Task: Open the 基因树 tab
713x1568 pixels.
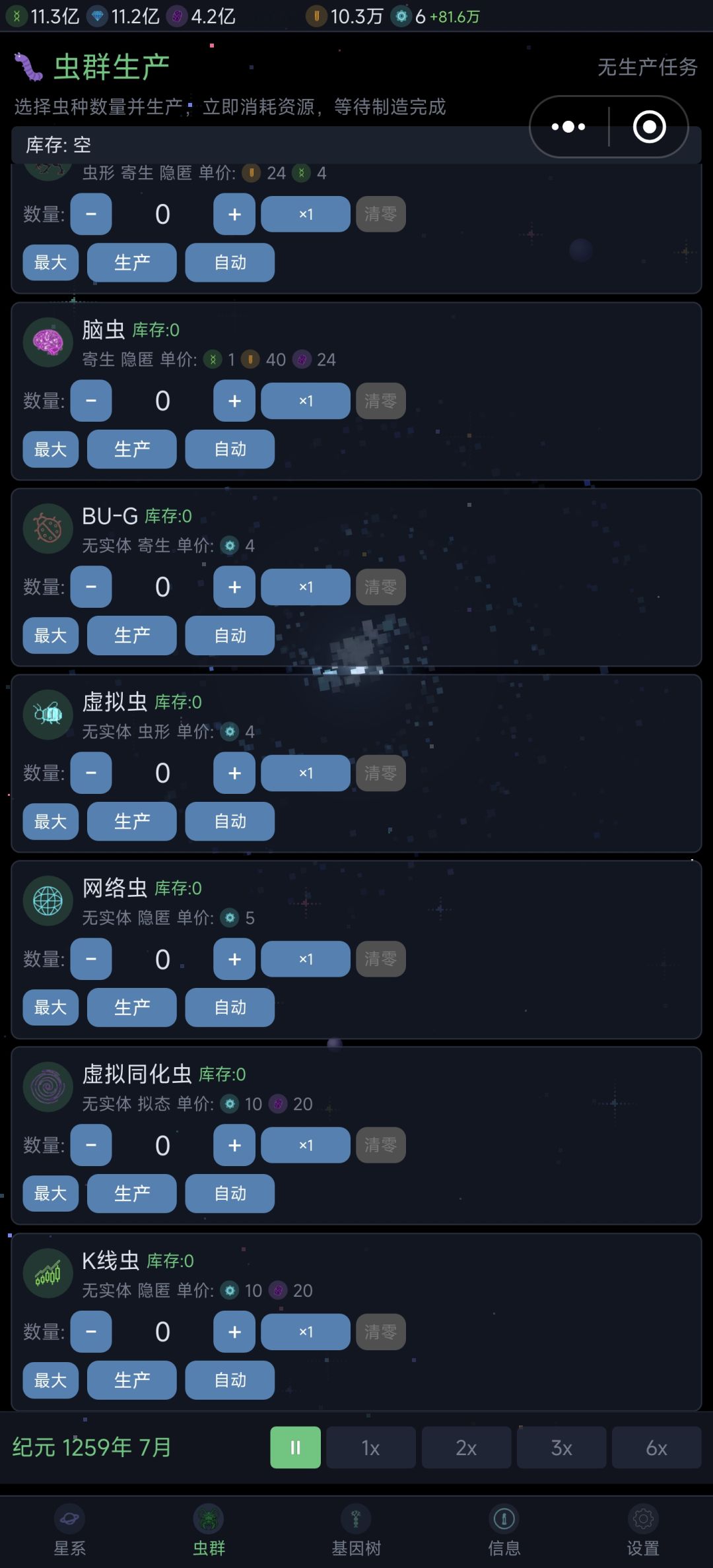Action: pos(356,1531)
